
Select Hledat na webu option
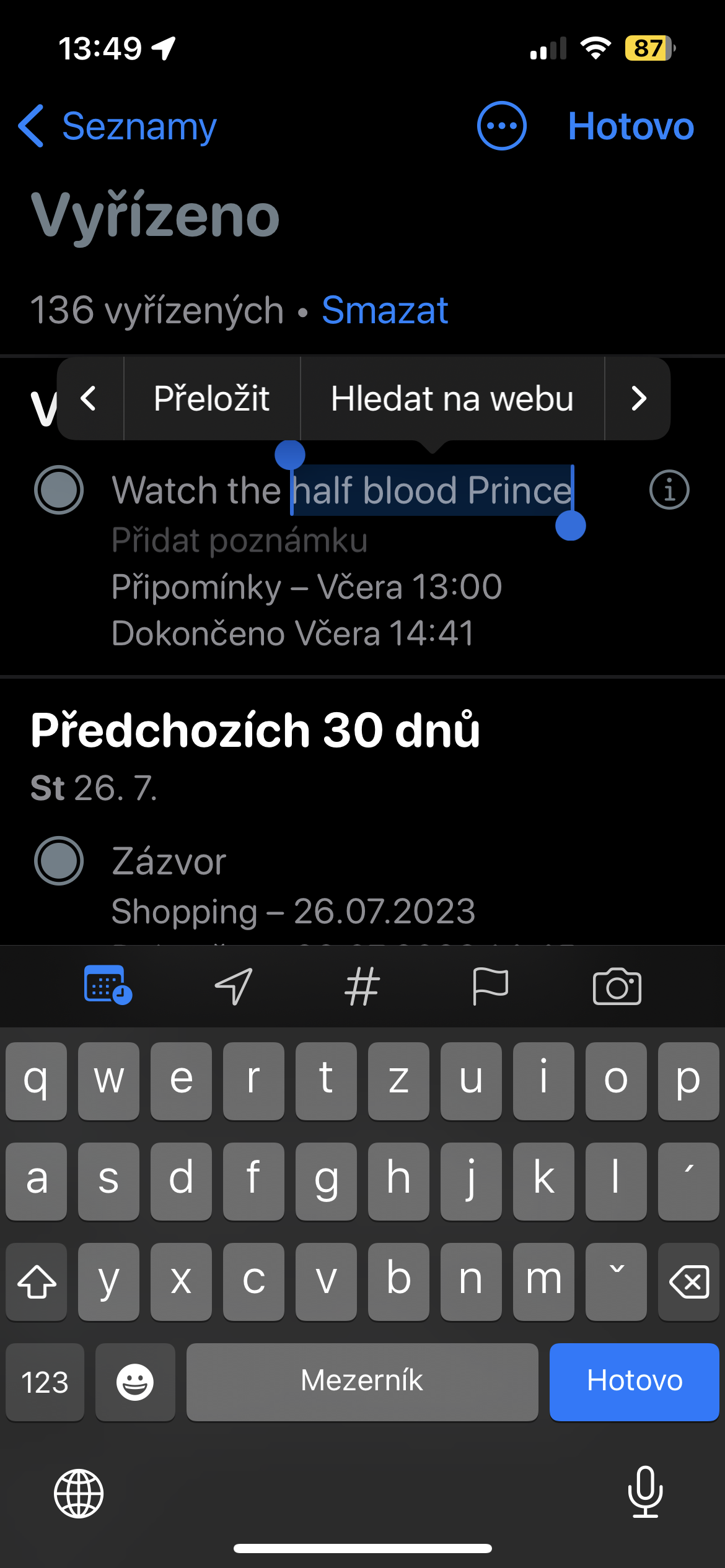point(452,398)
